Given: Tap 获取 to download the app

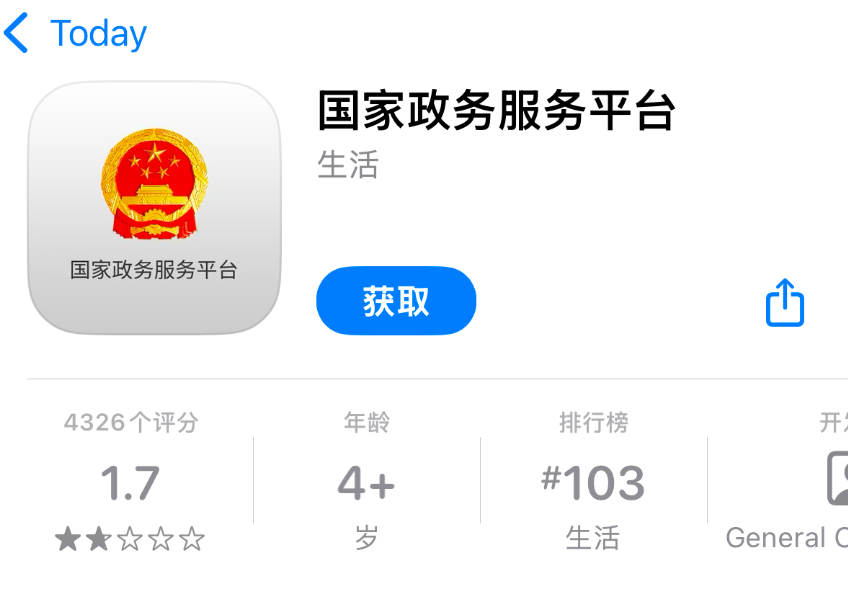Looking at the screenshot, I should pyautogui.click(x=396, y=301).
